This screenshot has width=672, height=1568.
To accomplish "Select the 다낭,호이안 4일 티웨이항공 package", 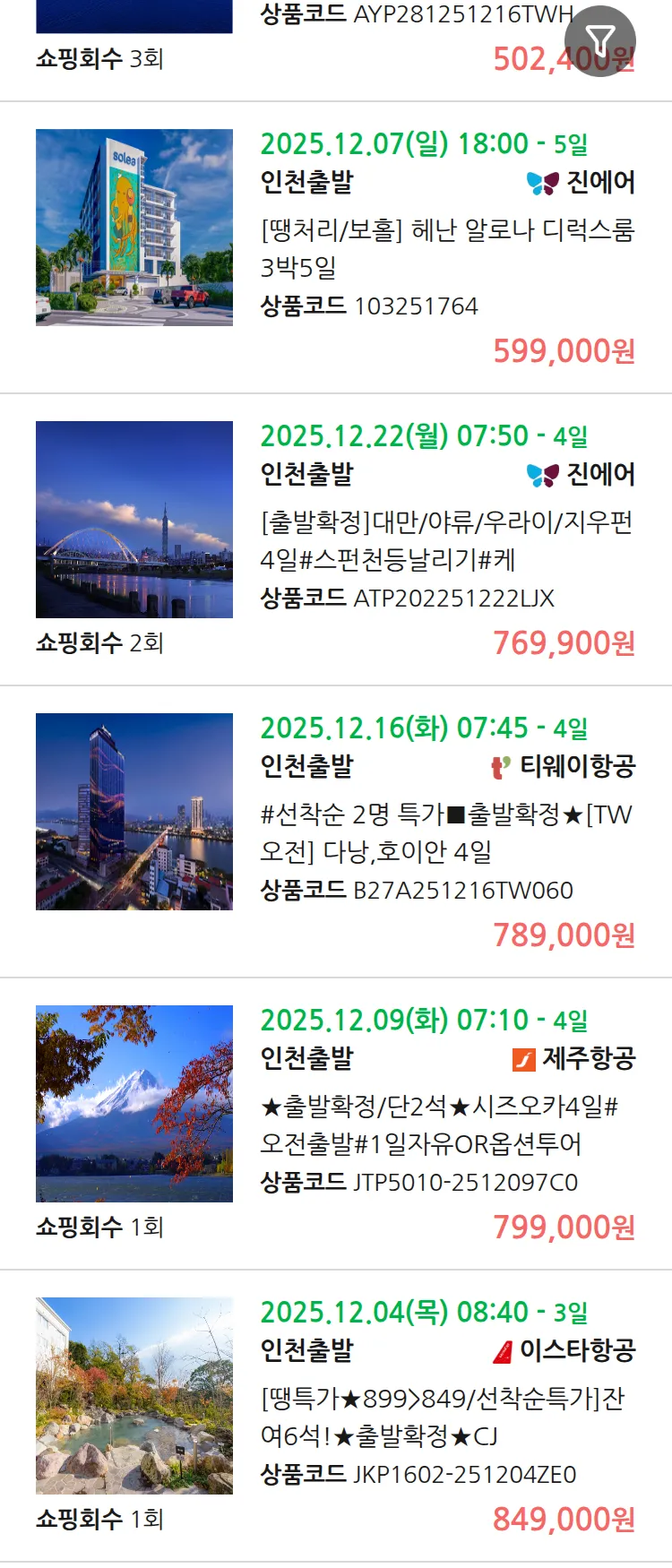I will [x=446, y=832].
